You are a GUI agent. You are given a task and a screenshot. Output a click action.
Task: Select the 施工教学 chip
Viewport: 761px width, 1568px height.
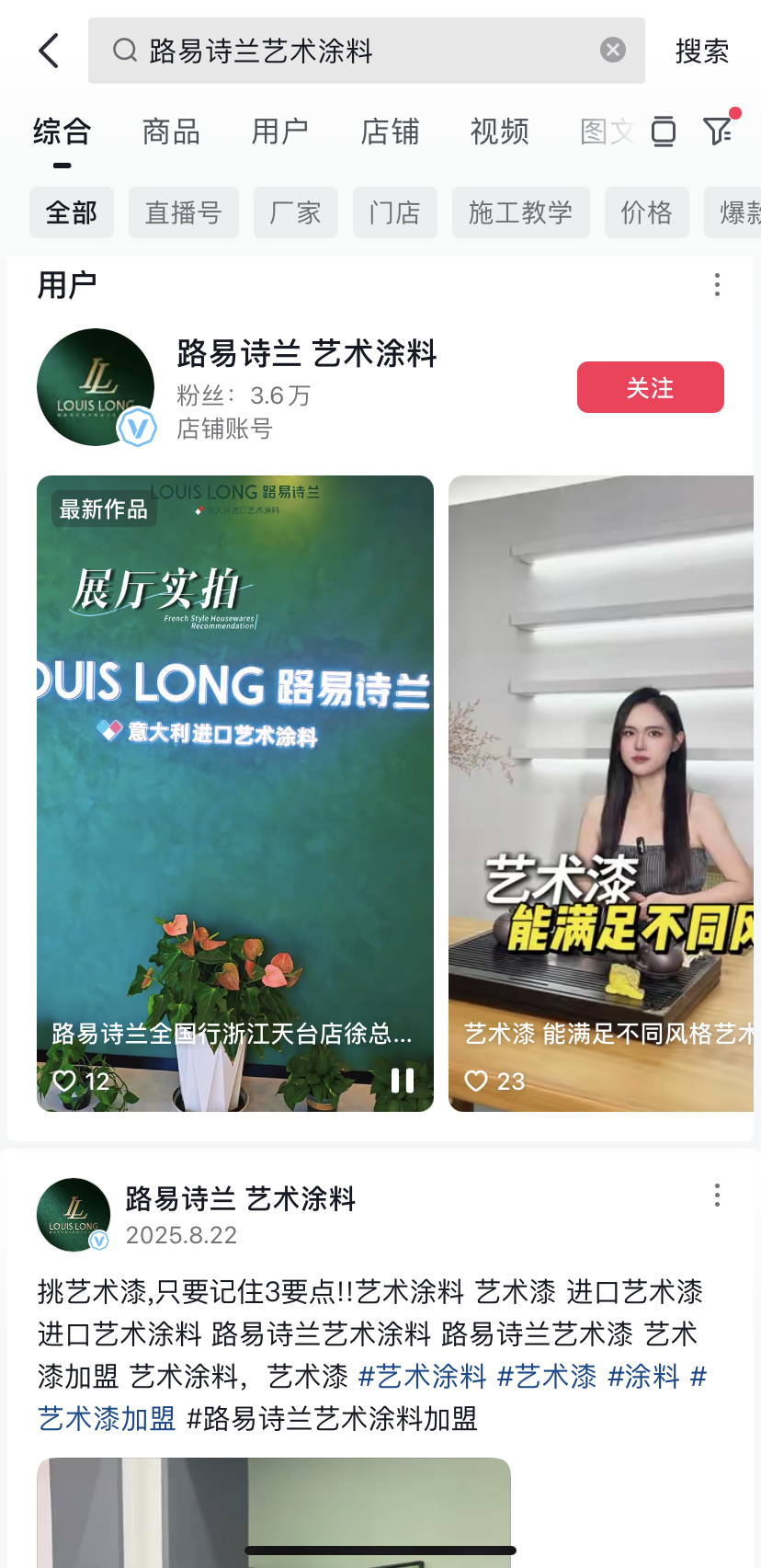point(520,212)
